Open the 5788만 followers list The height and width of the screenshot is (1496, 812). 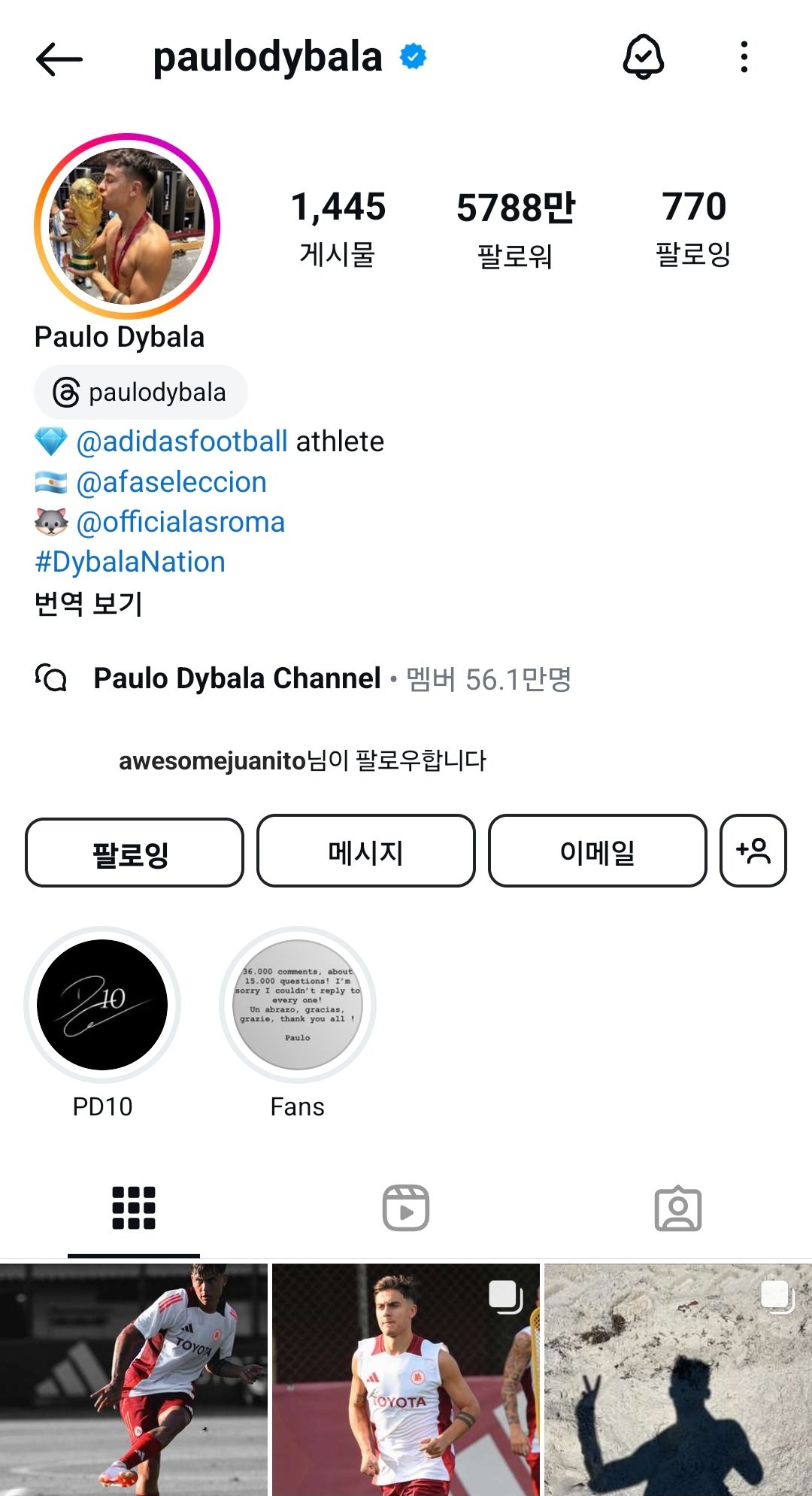coord(515,229)
